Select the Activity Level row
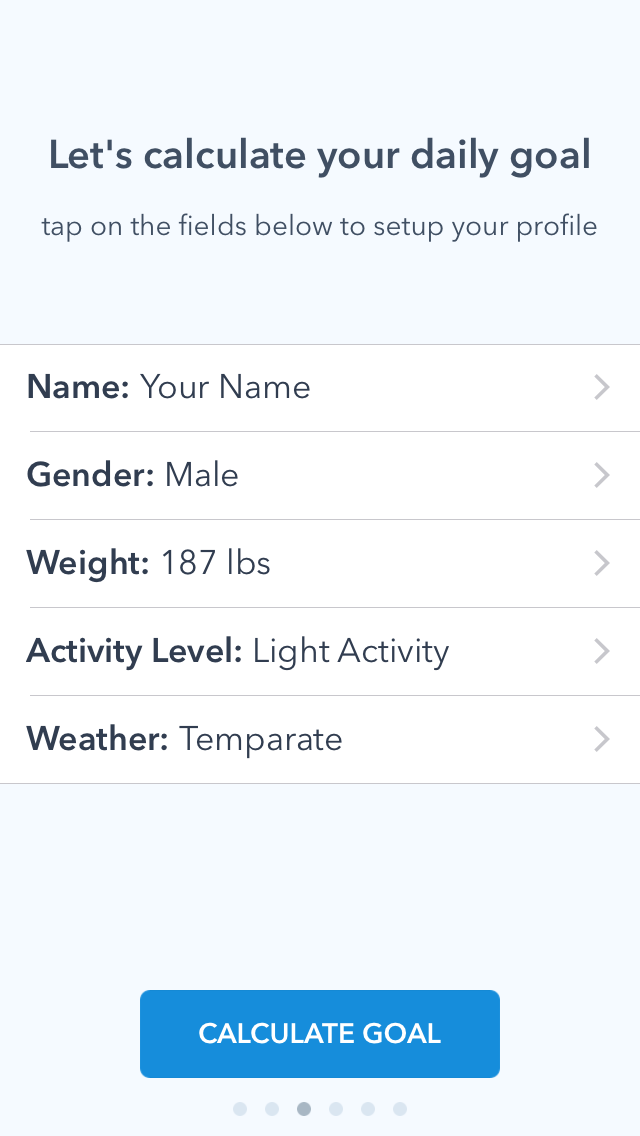Viewport: 640px width, 1136px height. point(320,652)
